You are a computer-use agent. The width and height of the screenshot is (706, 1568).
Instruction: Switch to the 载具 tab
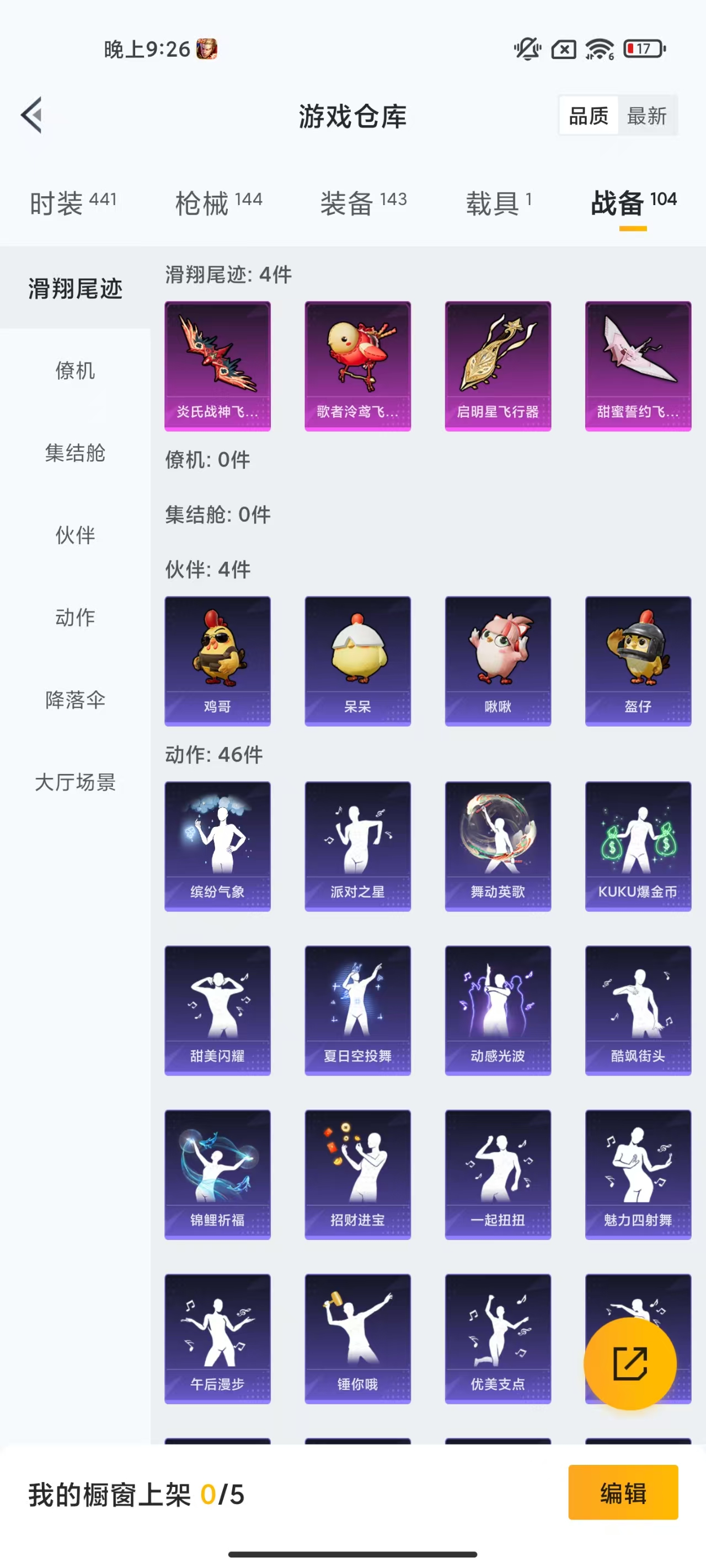pos(498,203)
